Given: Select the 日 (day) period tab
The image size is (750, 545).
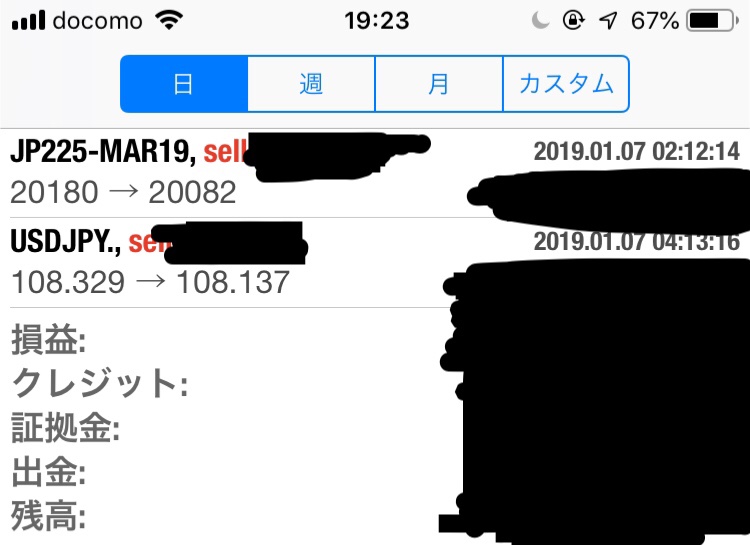Looking at the screenshot, I should [x=184, y=84].
